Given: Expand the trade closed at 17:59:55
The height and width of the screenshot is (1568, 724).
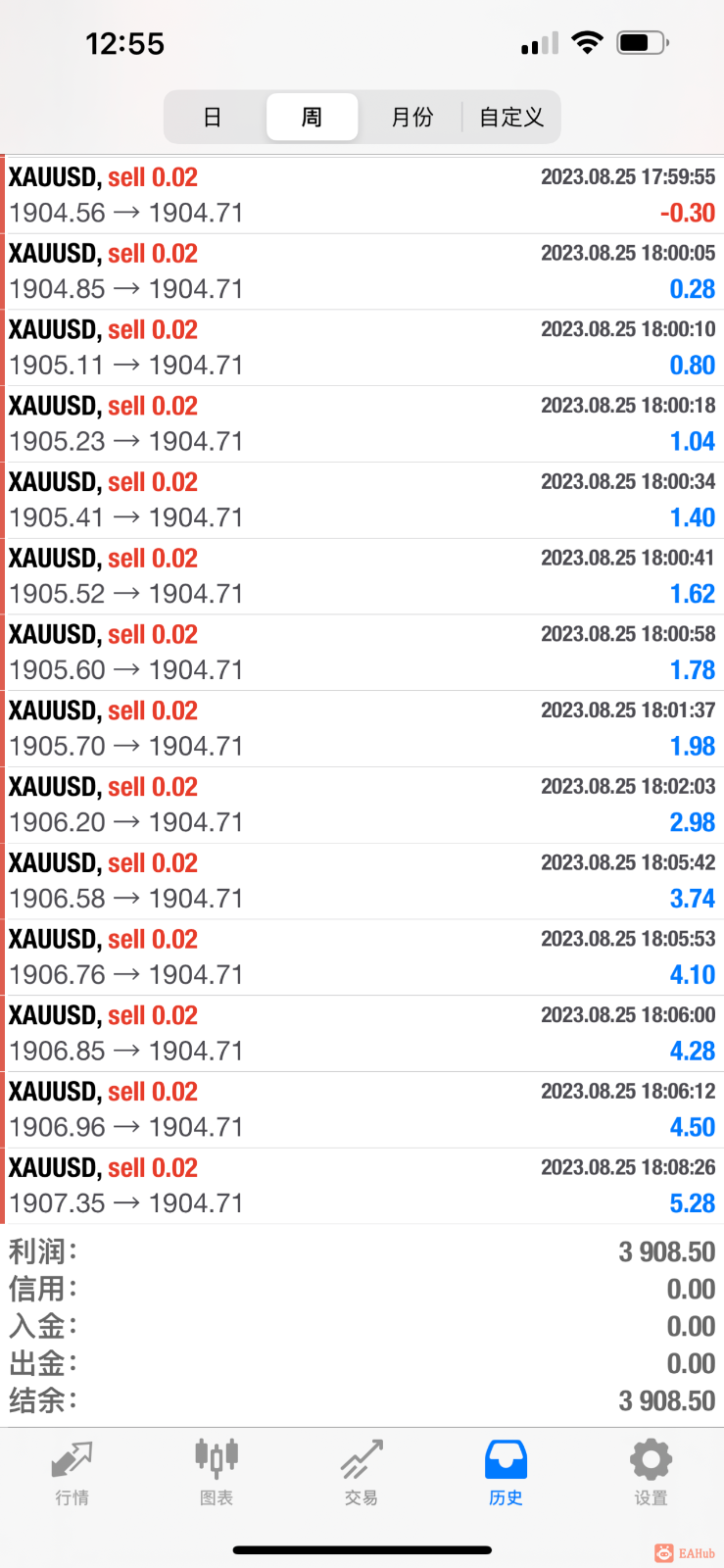Looking at the screenshot, I should click(362, 195).
